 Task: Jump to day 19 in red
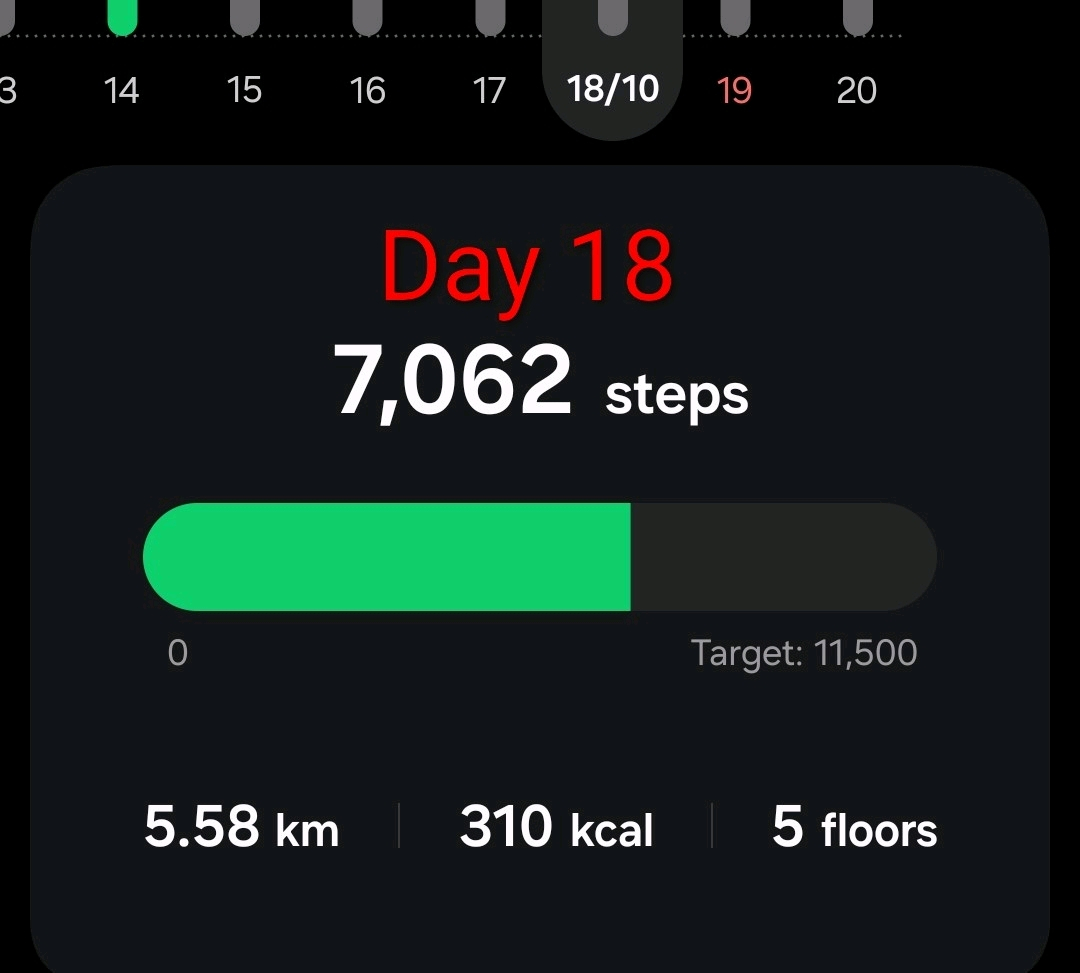pyautogui.click(x=734, y=90)
